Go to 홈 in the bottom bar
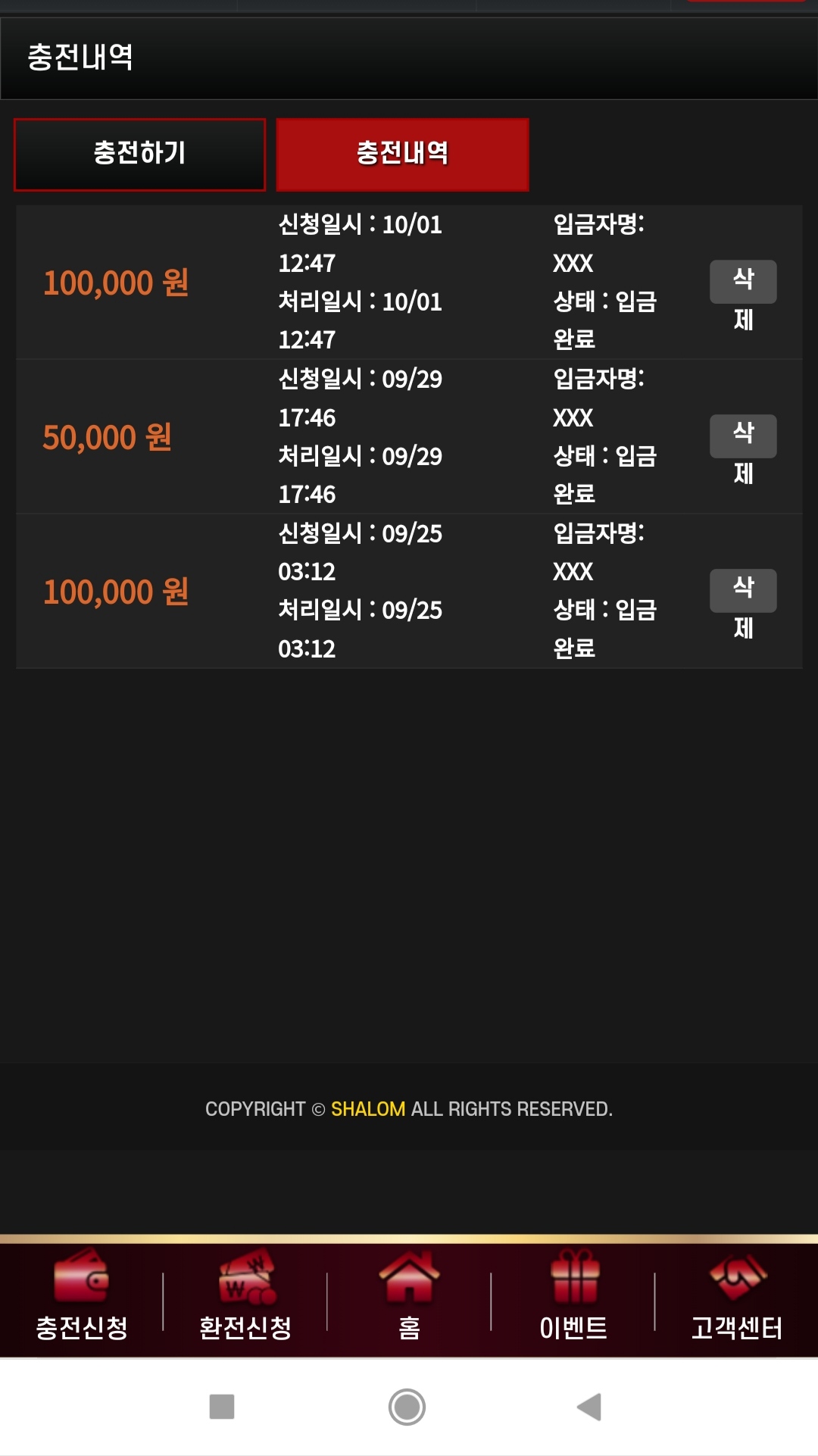The height and width of the screenshot is (1456, 818). 409,1297
